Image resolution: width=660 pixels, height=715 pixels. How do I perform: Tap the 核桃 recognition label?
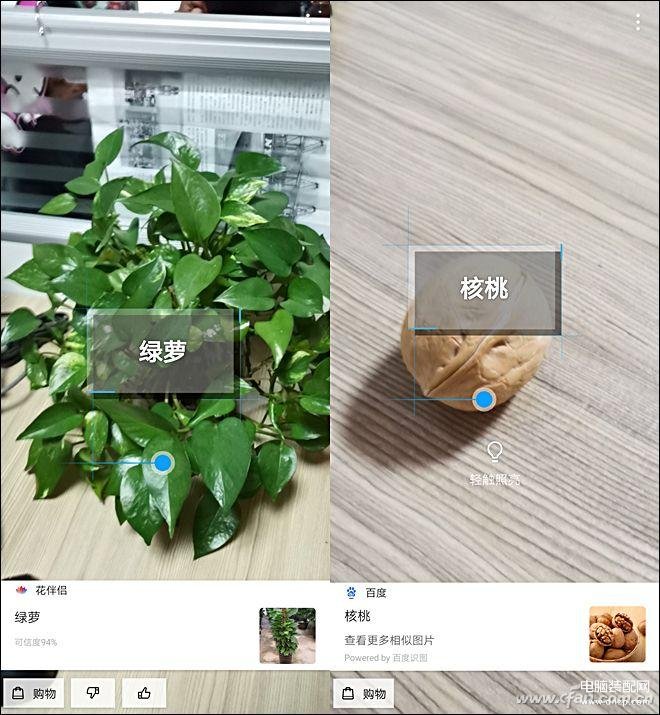[x=486, y=290]
